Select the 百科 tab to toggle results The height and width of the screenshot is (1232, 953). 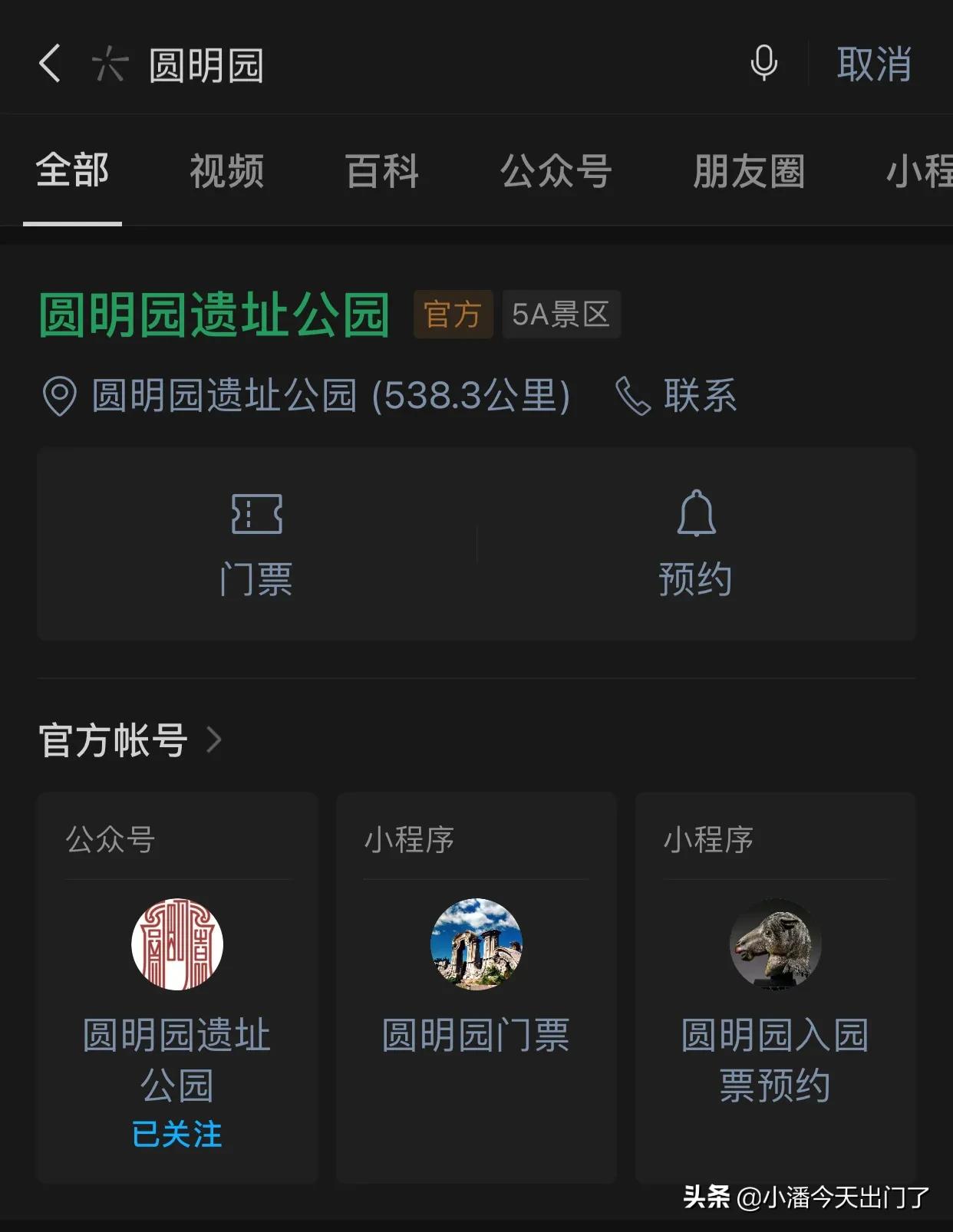tap(383, 172)
